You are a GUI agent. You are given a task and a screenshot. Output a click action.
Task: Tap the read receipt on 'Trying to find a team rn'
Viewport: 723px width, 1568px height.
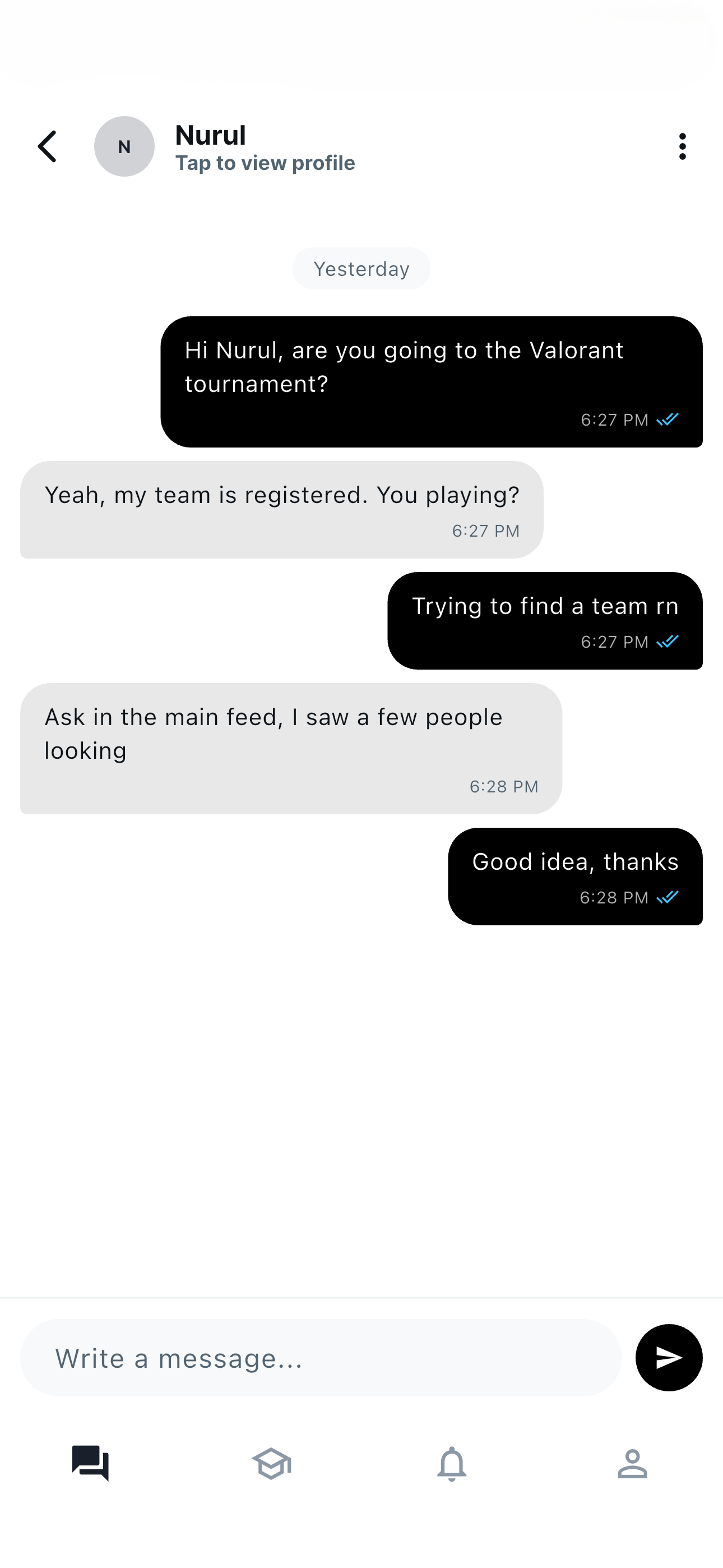(x=668, y=641)
